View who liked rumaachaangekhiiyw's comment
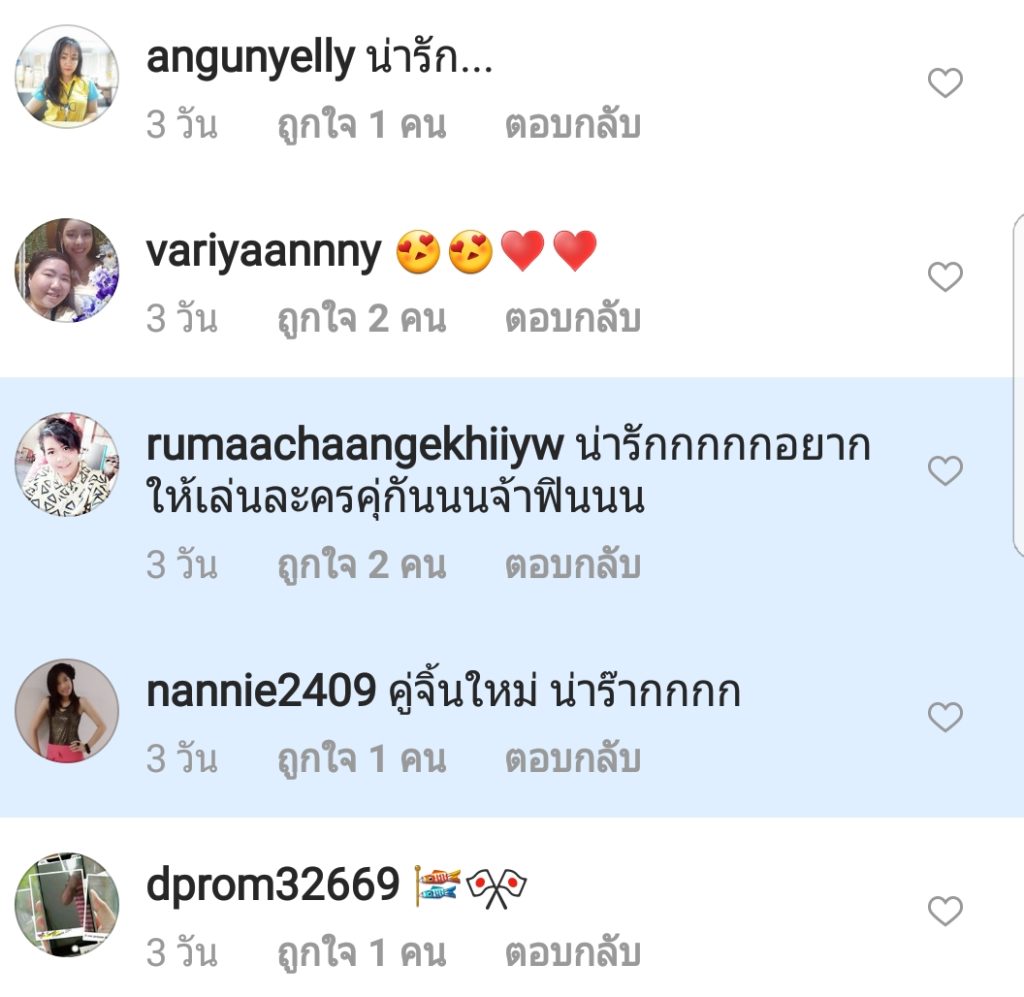The height and width of the screenshot is (997, 1024). pos(361,566)
